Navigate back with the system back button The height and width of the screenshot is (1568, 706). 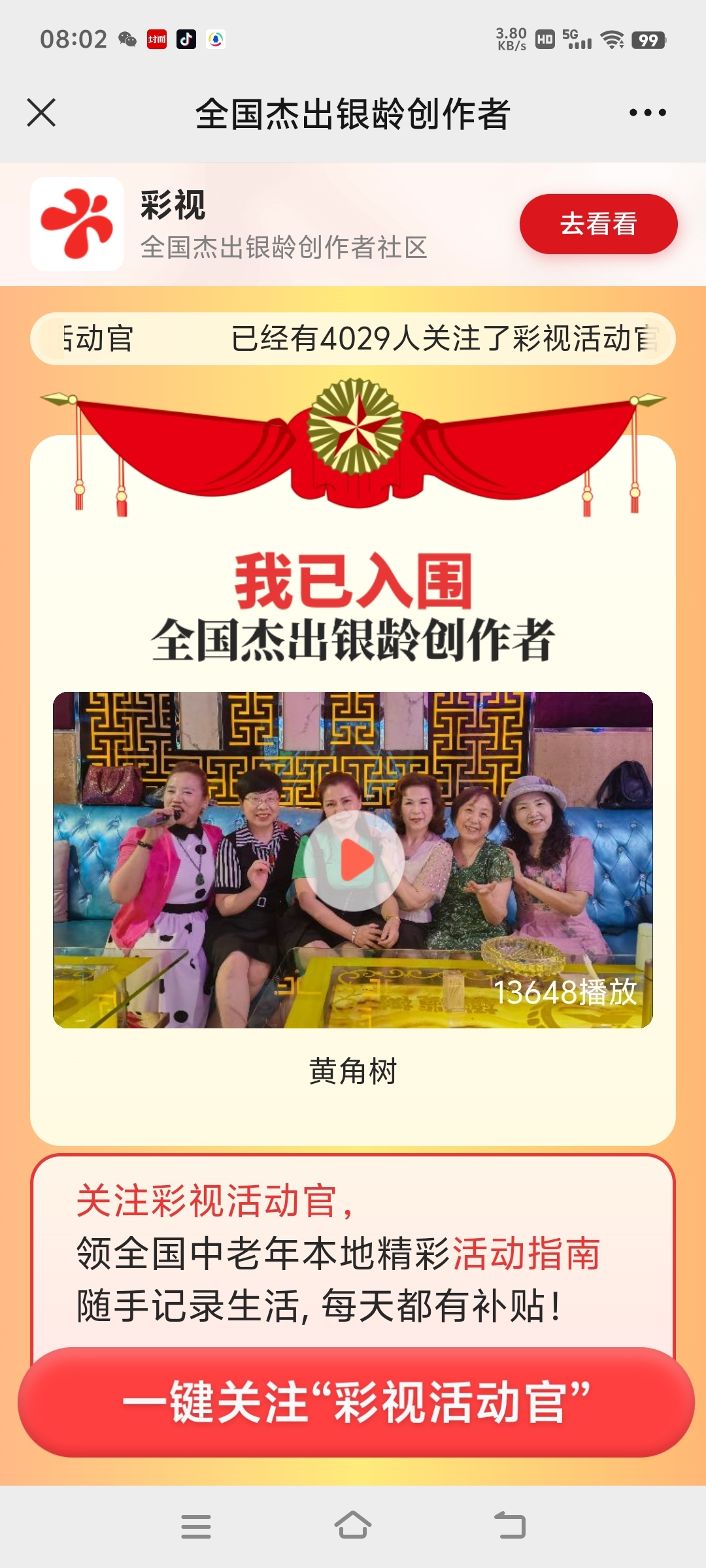(x=510, y=1526)
